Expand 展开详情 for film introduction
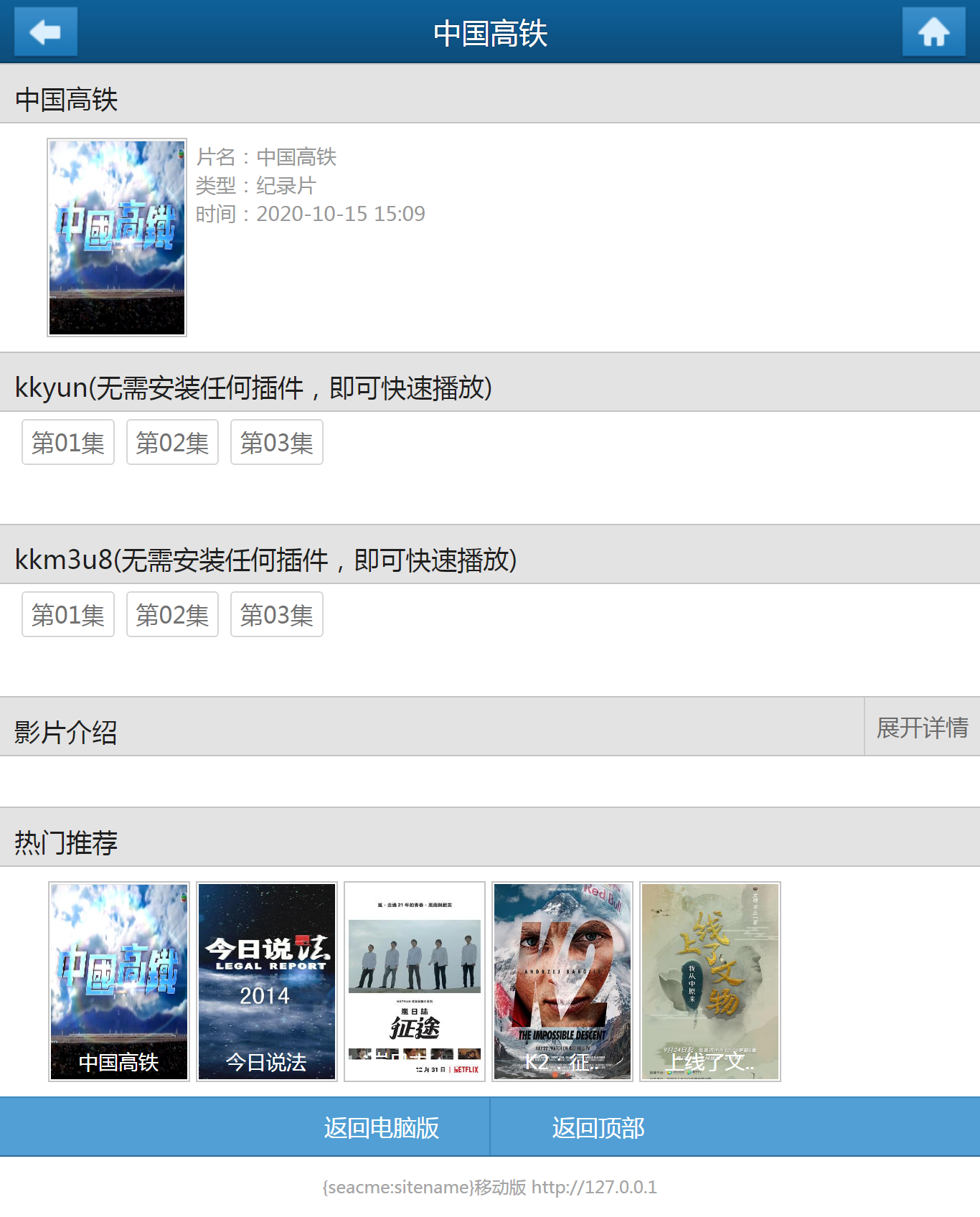 tap(922, 727)
